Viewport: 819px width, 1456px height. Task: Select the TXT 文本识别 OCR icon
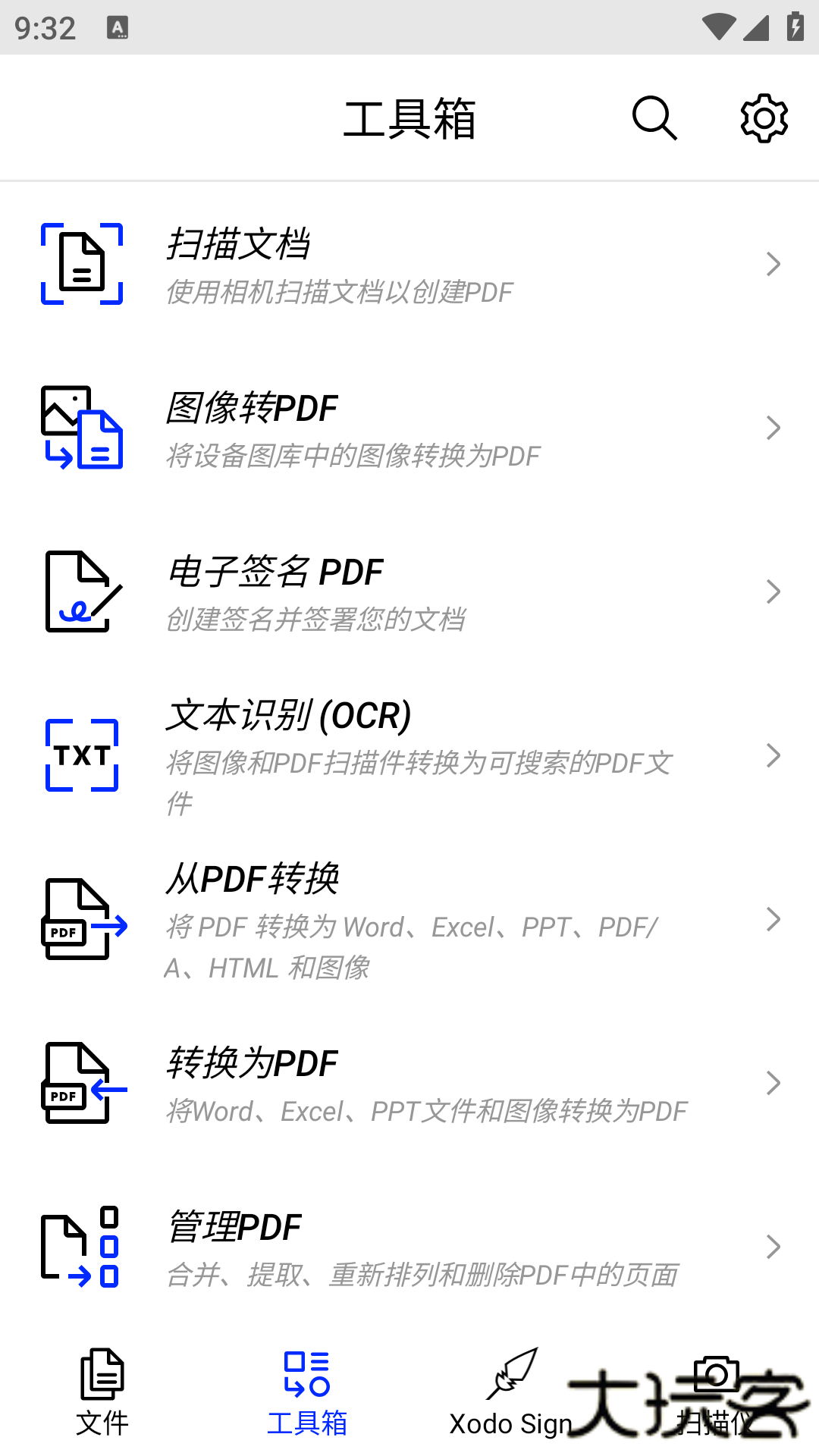[81, 756]
